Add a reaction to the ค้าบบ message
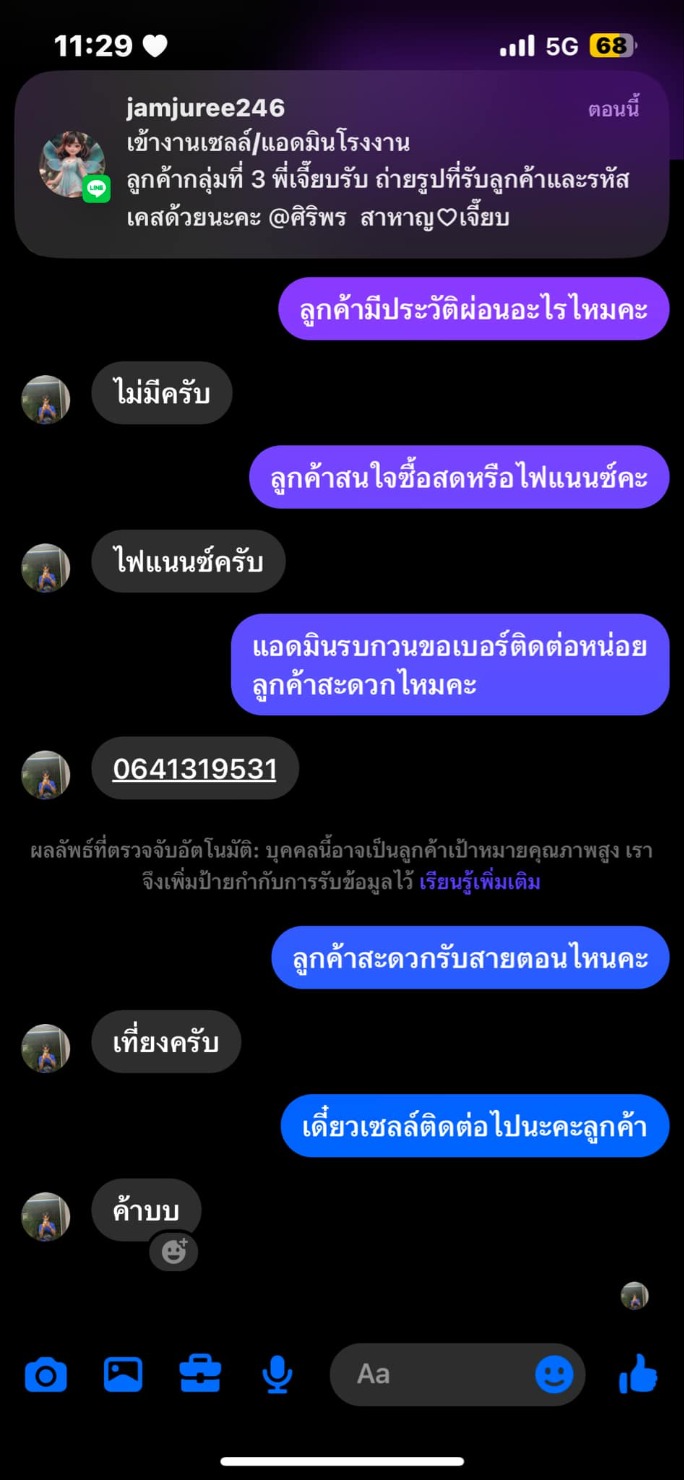This screenshot has height=1480, width=684. (174, 1251)
